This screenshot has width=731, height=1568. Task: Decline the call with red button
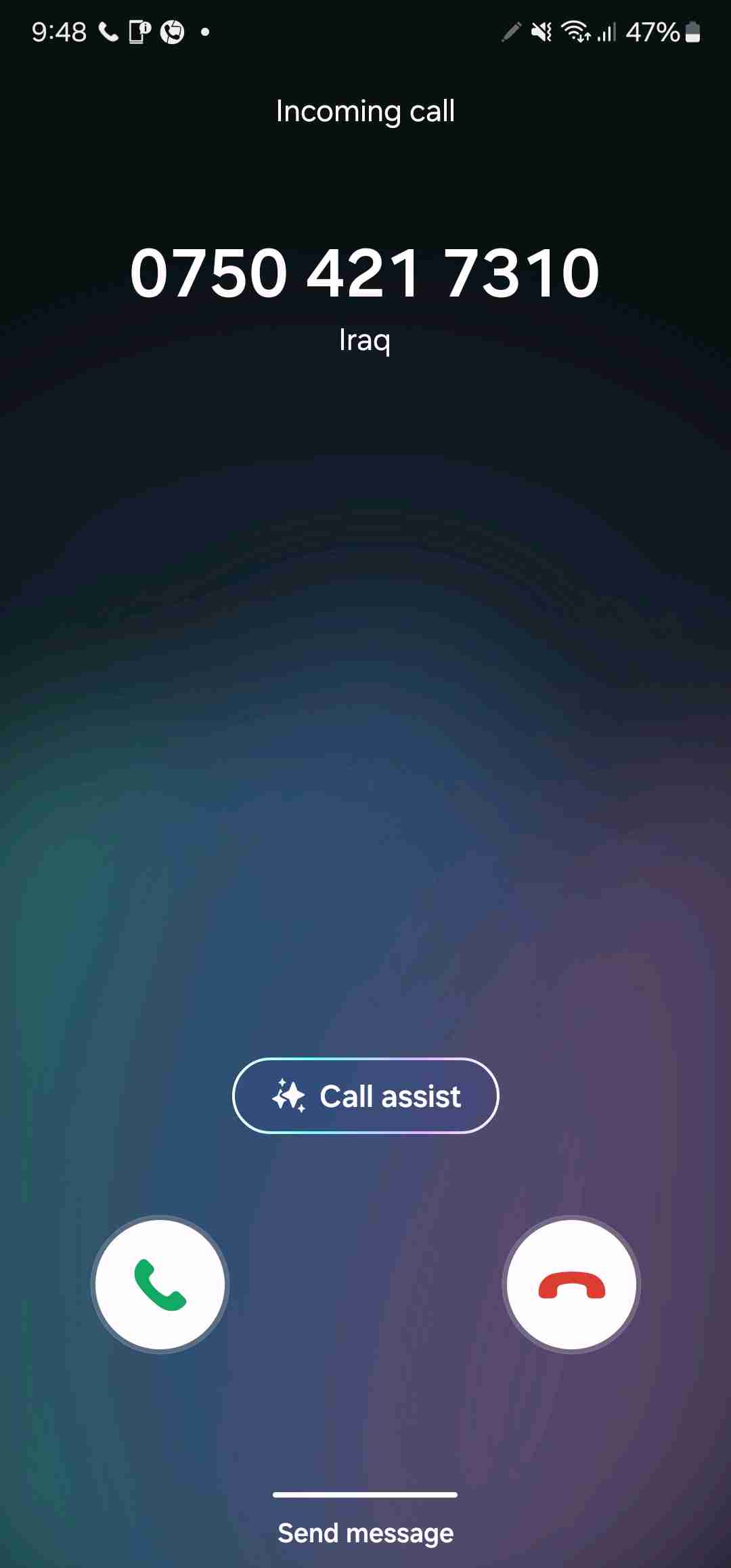[571, 1284]
